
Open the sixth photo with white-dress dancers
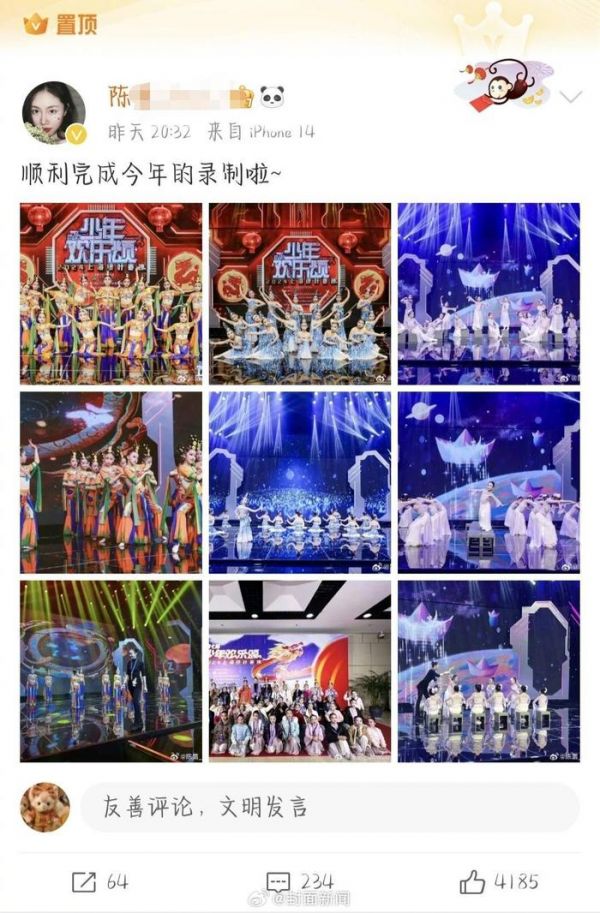click(488, 482)
